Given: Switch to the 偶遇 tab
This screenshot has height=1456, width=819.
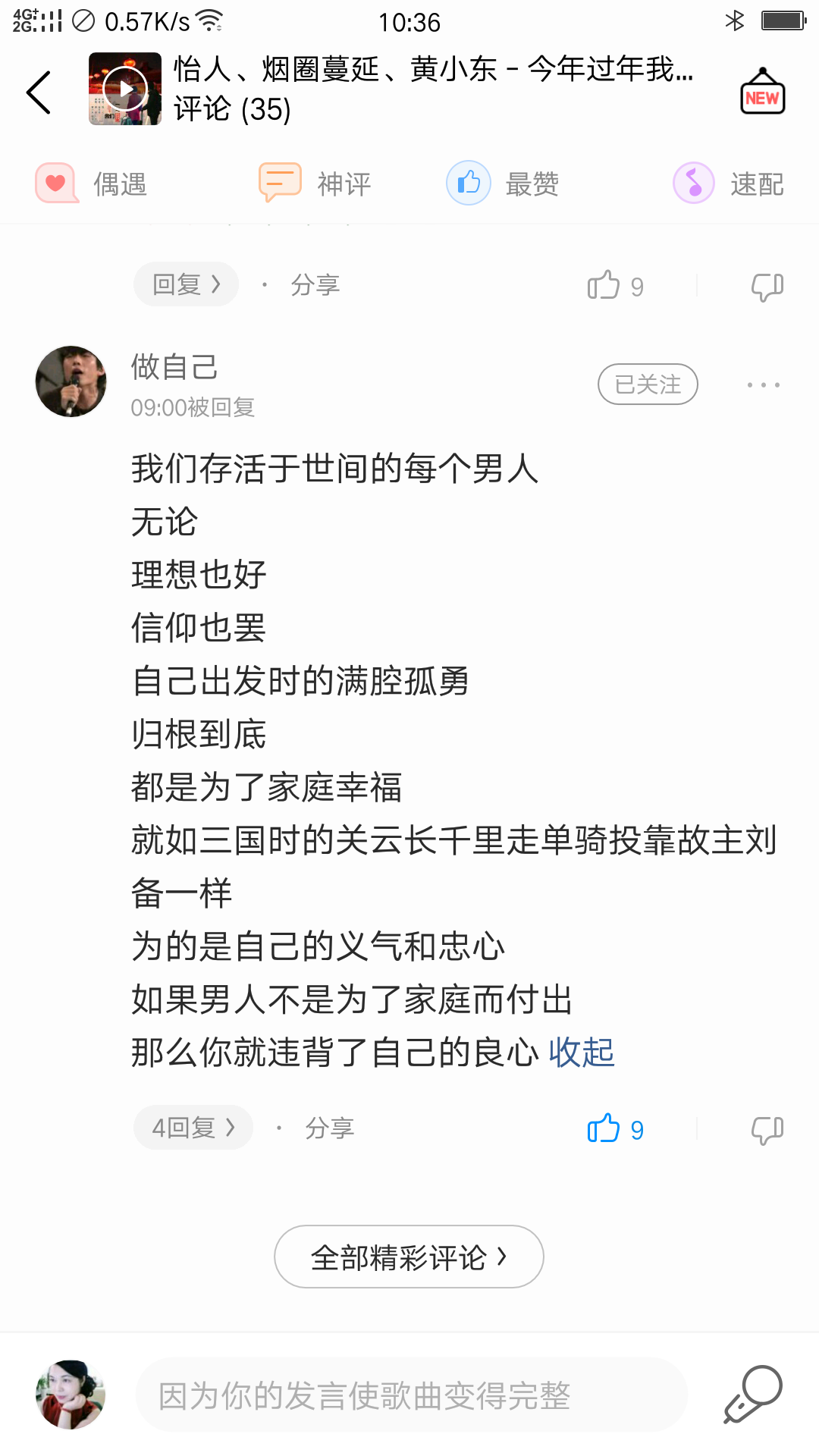Looking at the screenshot, I should click(92, 184).
